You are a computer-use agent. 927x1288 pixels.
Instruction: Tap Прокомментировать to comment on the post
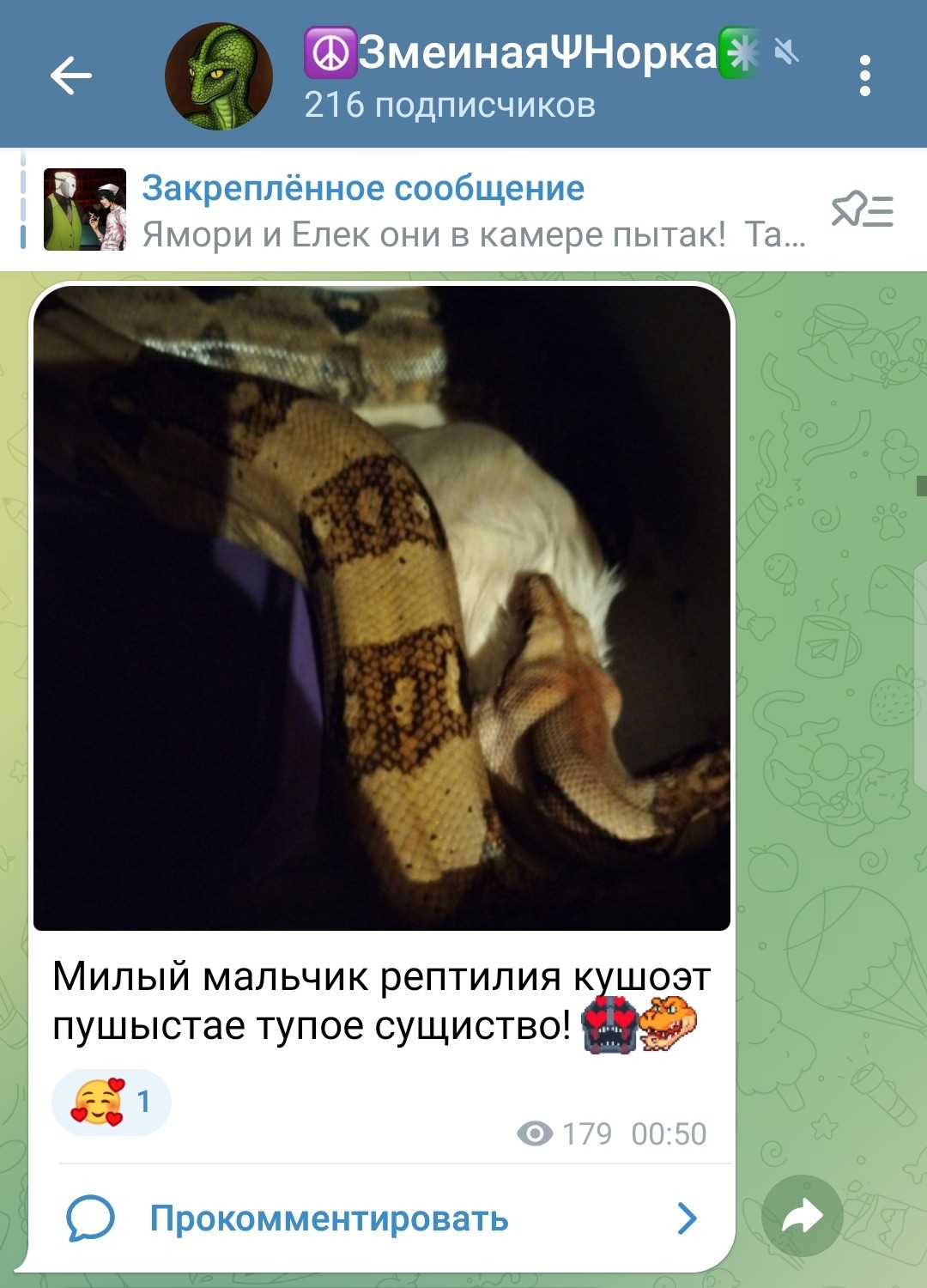pyautogui.click(x=329, y=1218)
